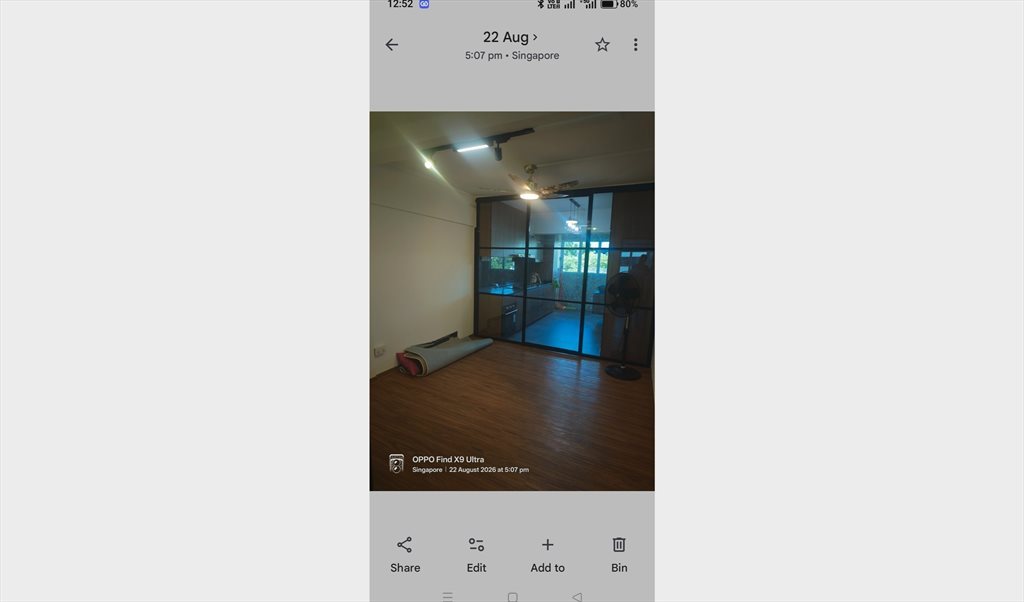Open the 22 Aug date details
Viewport: 1024px width, 602px height.
tap(511, 37)
